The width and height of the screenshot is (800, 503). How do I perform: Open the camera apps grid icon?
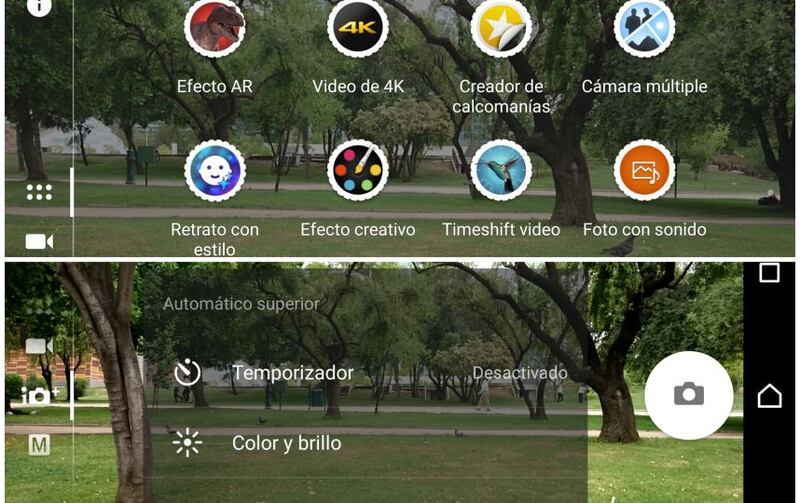point(39,192)
